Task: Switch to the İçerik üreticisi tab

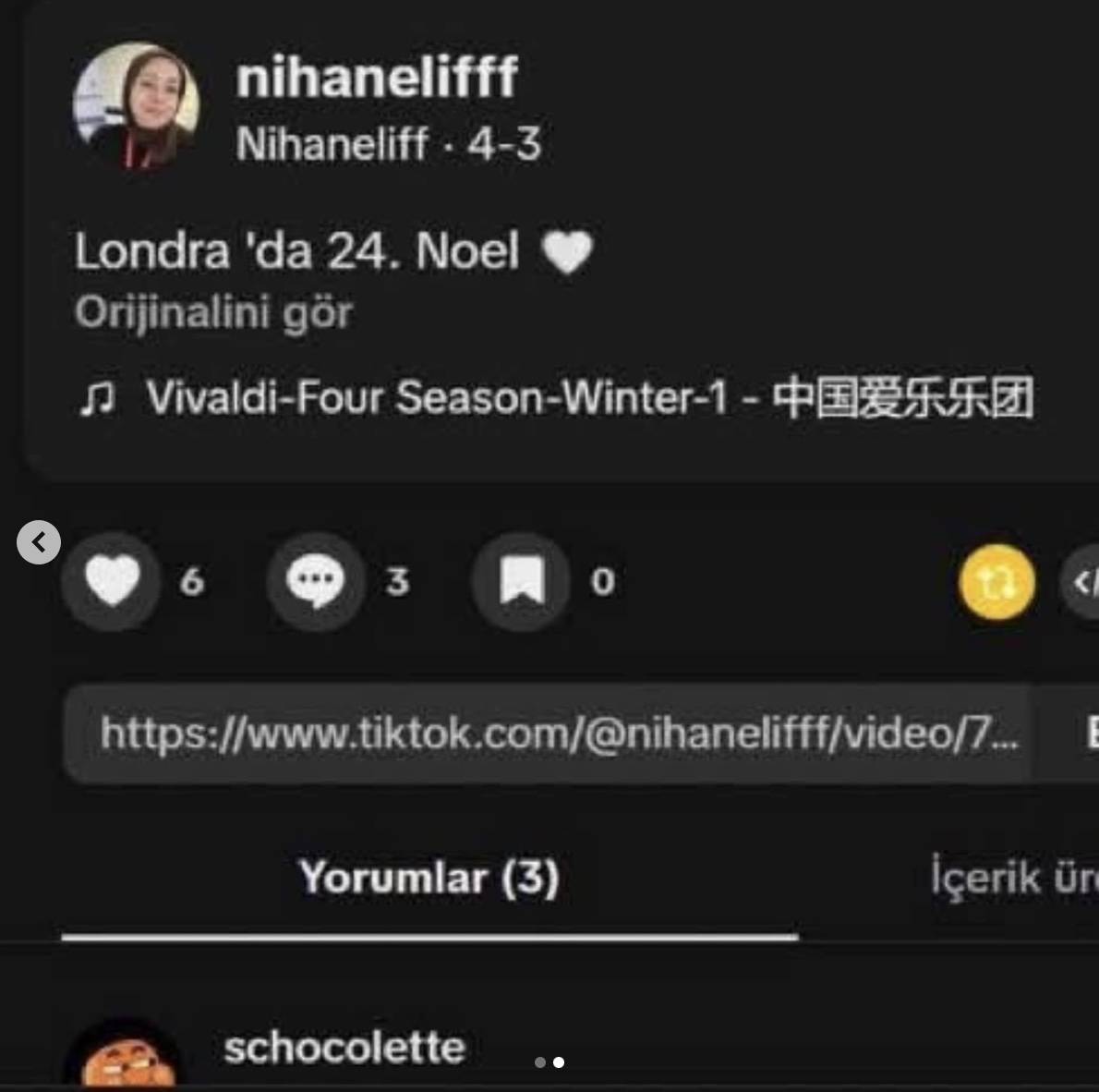Action: pos(1013,878)
